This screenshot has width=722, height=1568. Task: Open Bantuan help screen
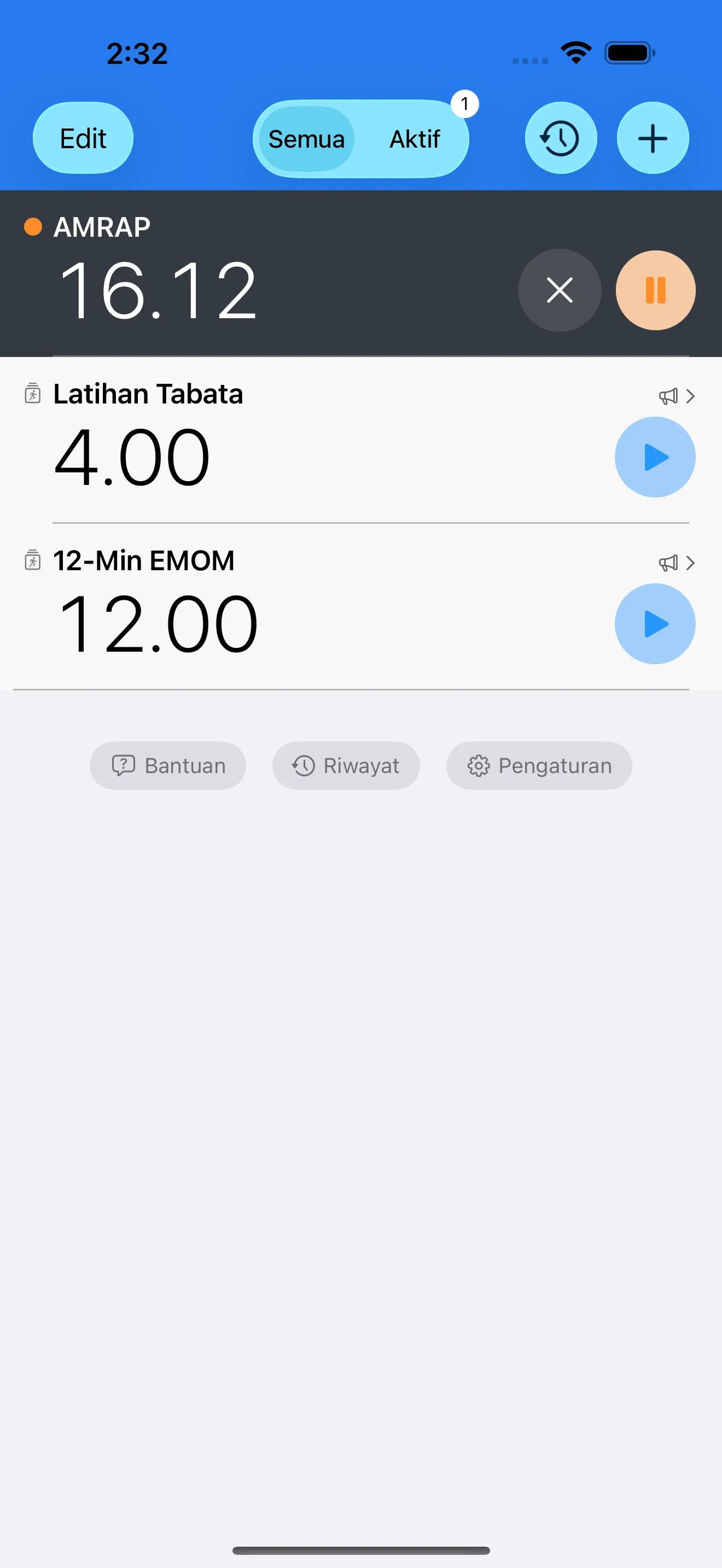coord(168,766)
